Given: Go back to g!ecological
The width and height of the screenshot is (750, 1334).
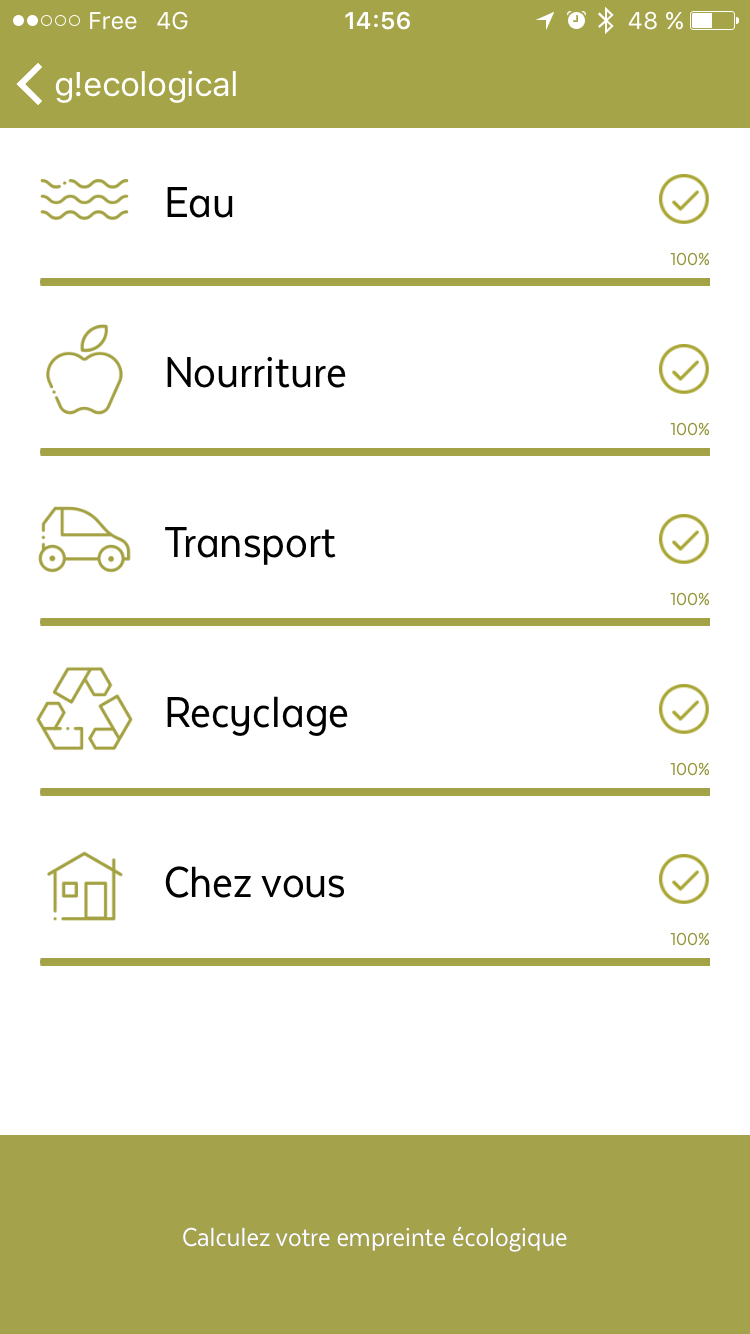Looking at the screenshot, I should [128, 85].
